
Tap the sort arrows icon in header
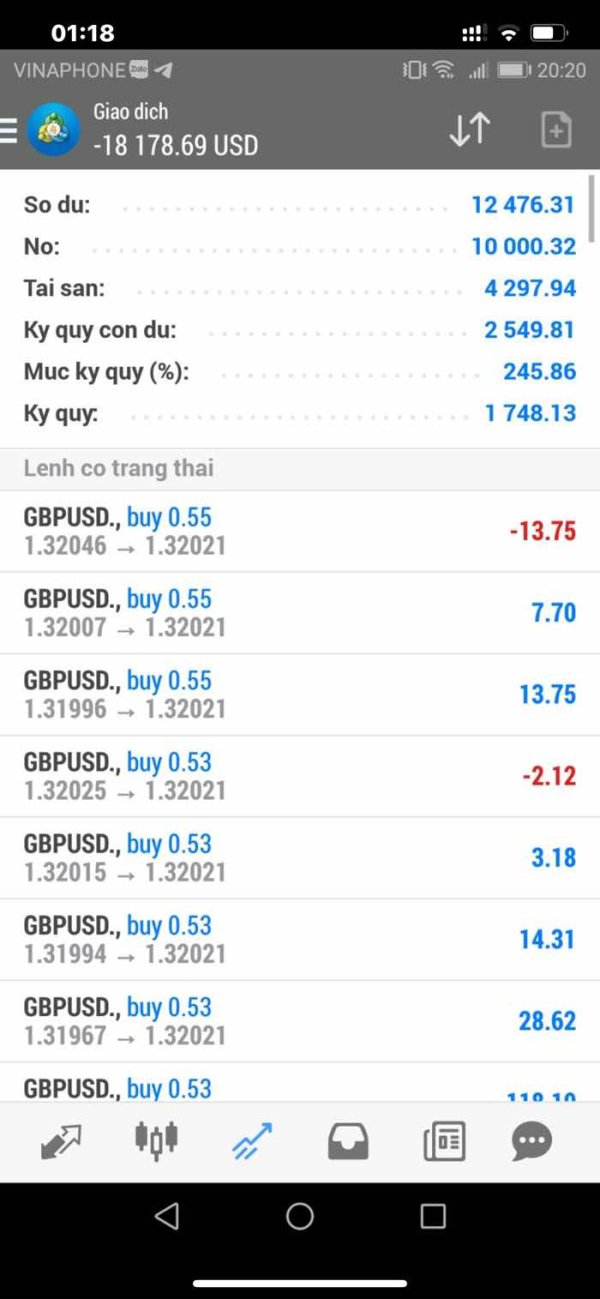(x=469, y=130)
